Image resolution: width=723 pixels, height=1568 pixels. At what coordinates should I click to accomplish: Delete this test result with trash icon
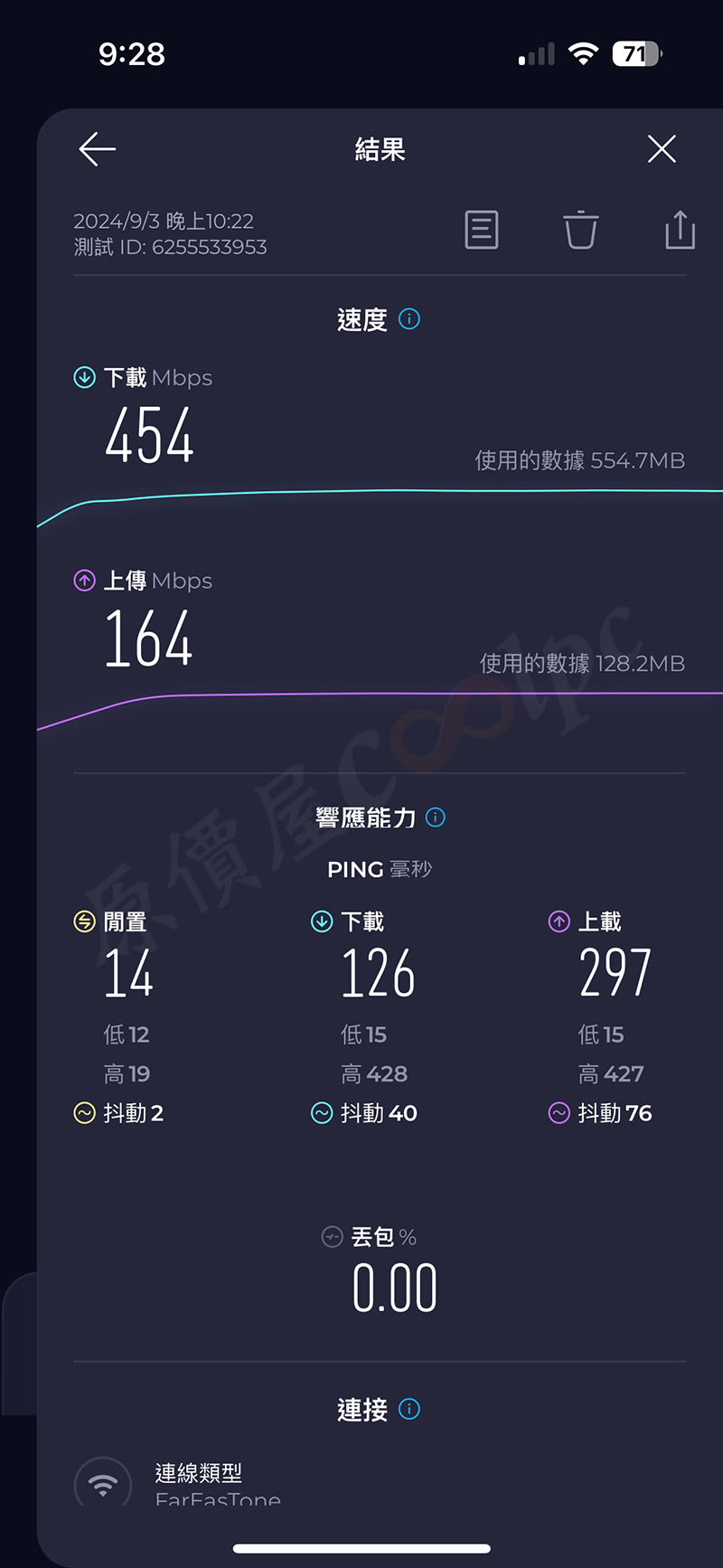(x=580, y=230)
